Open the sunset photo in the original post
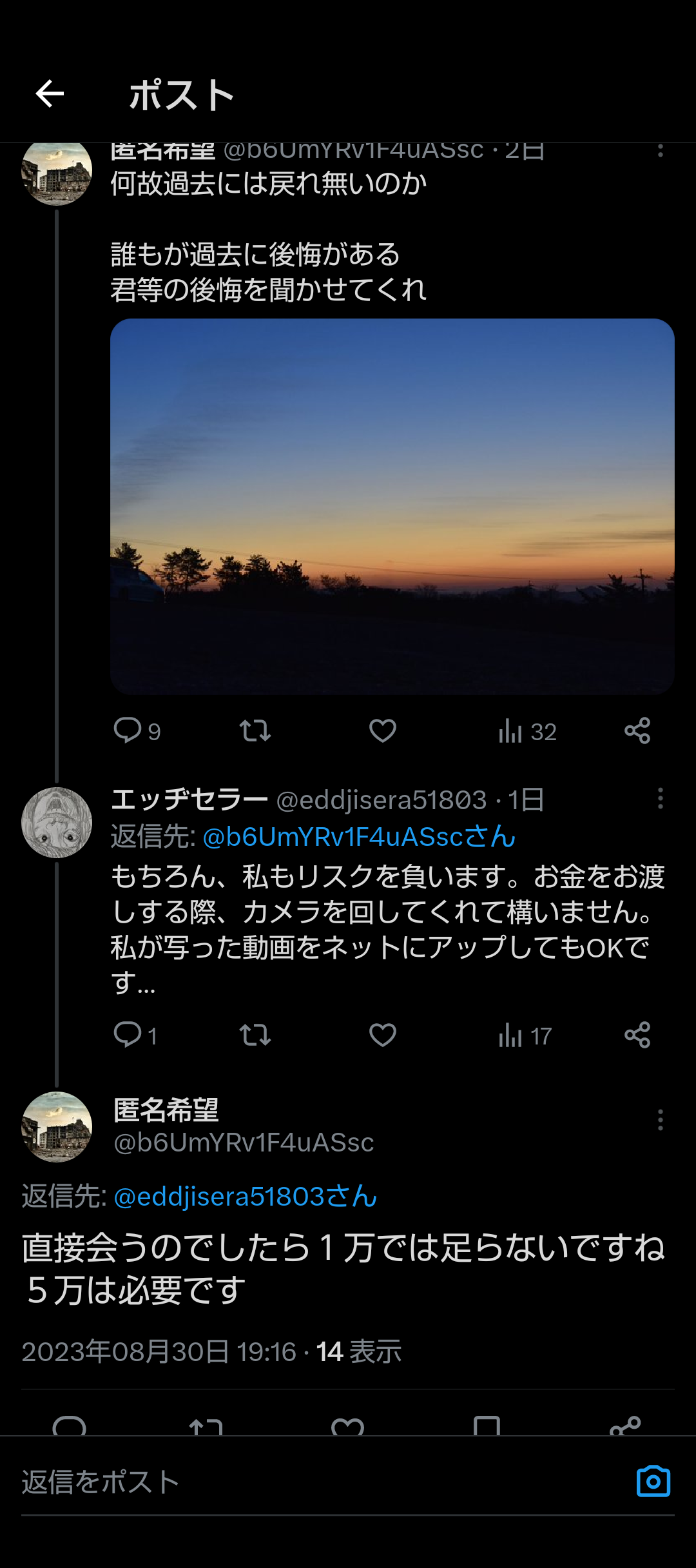696x1568 pixels. pos(392,505)
